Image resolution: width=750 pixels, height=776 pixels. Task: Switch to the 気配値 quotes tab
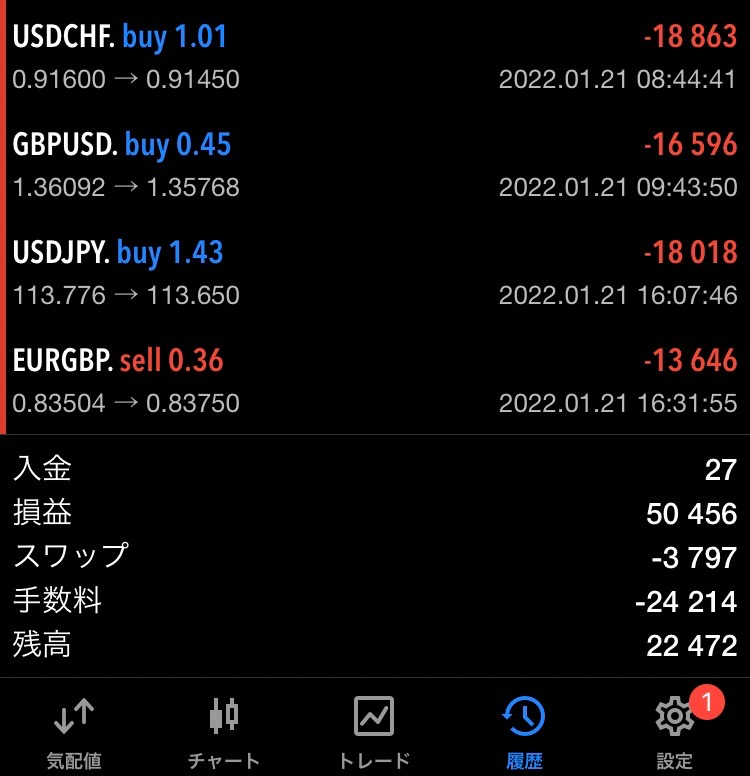coord(74,730)
